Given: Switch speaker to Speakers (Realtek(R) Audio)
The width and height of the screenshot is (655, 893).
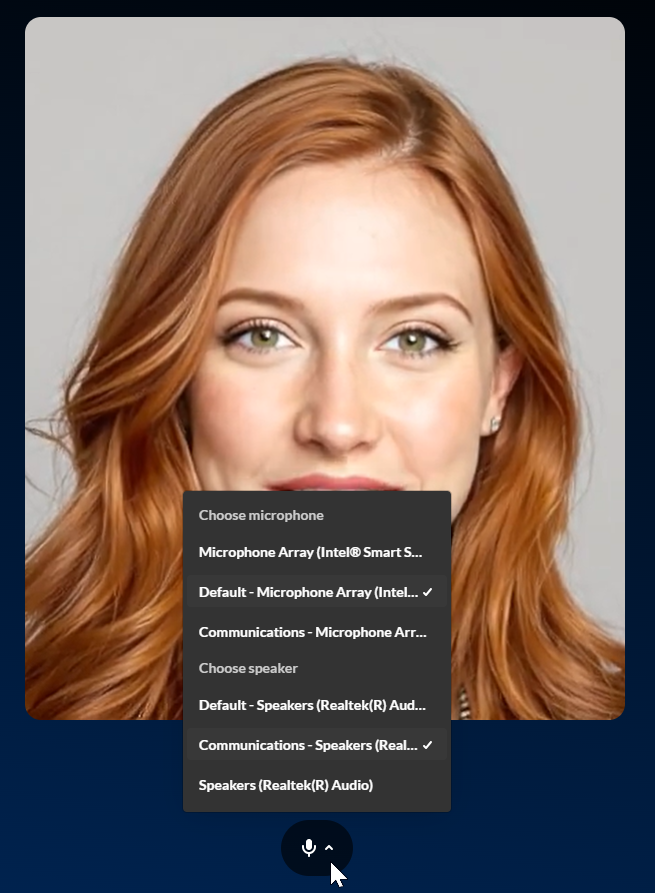Looking at the screenshot, I should [286, 785].
